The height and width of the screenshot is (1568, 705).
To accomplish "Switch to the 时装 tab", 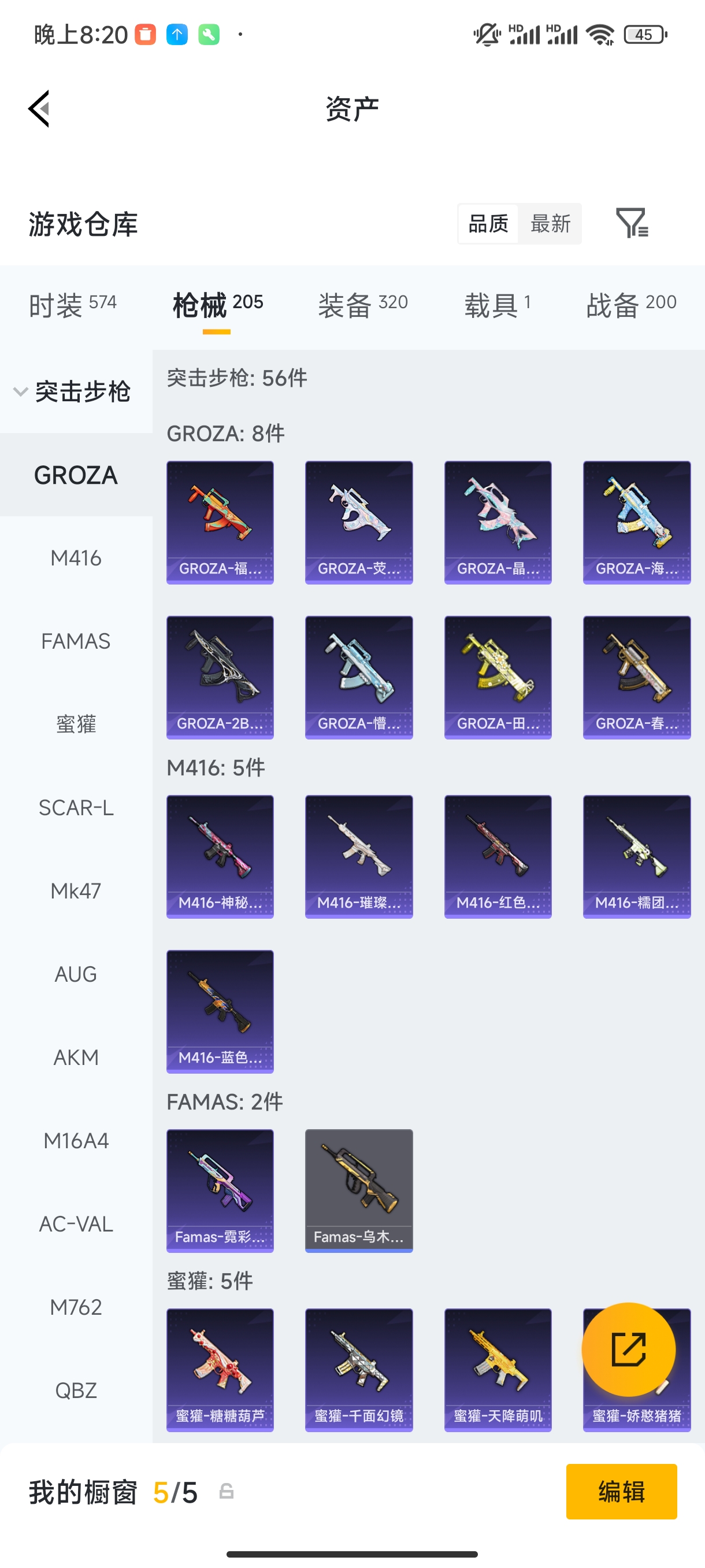I will pos(72,304).
